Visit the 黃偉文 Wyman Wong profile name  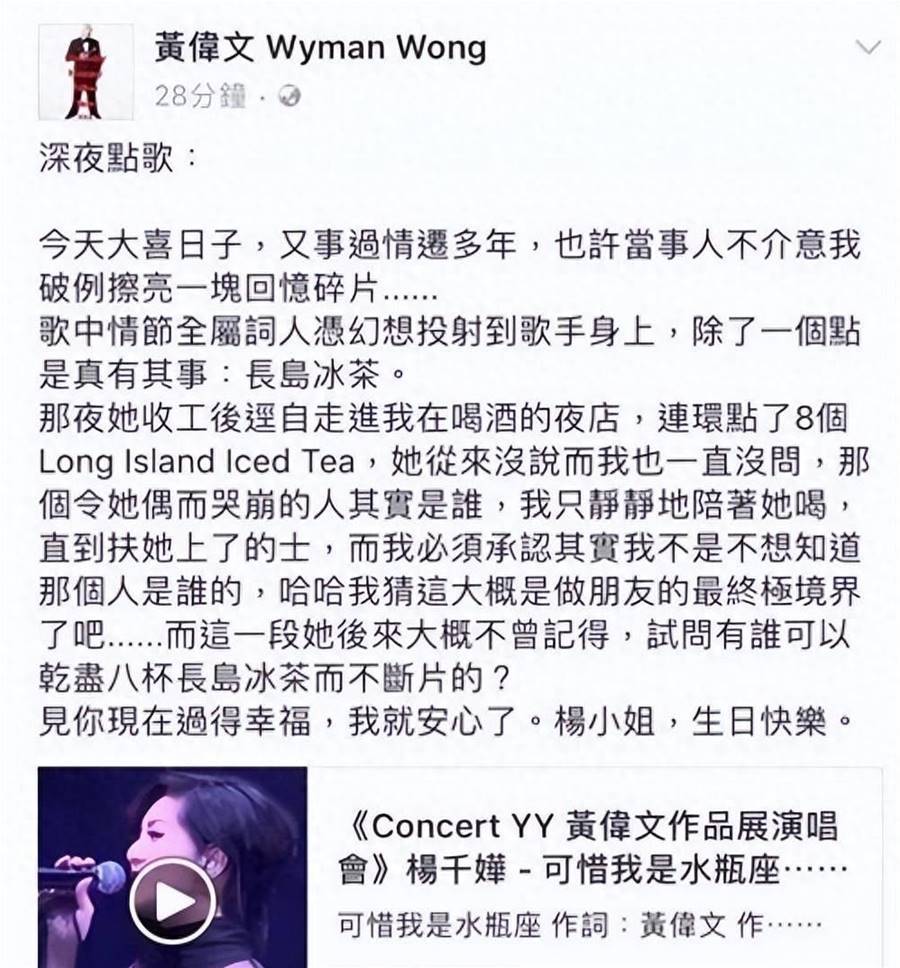[x=320, y=48]
